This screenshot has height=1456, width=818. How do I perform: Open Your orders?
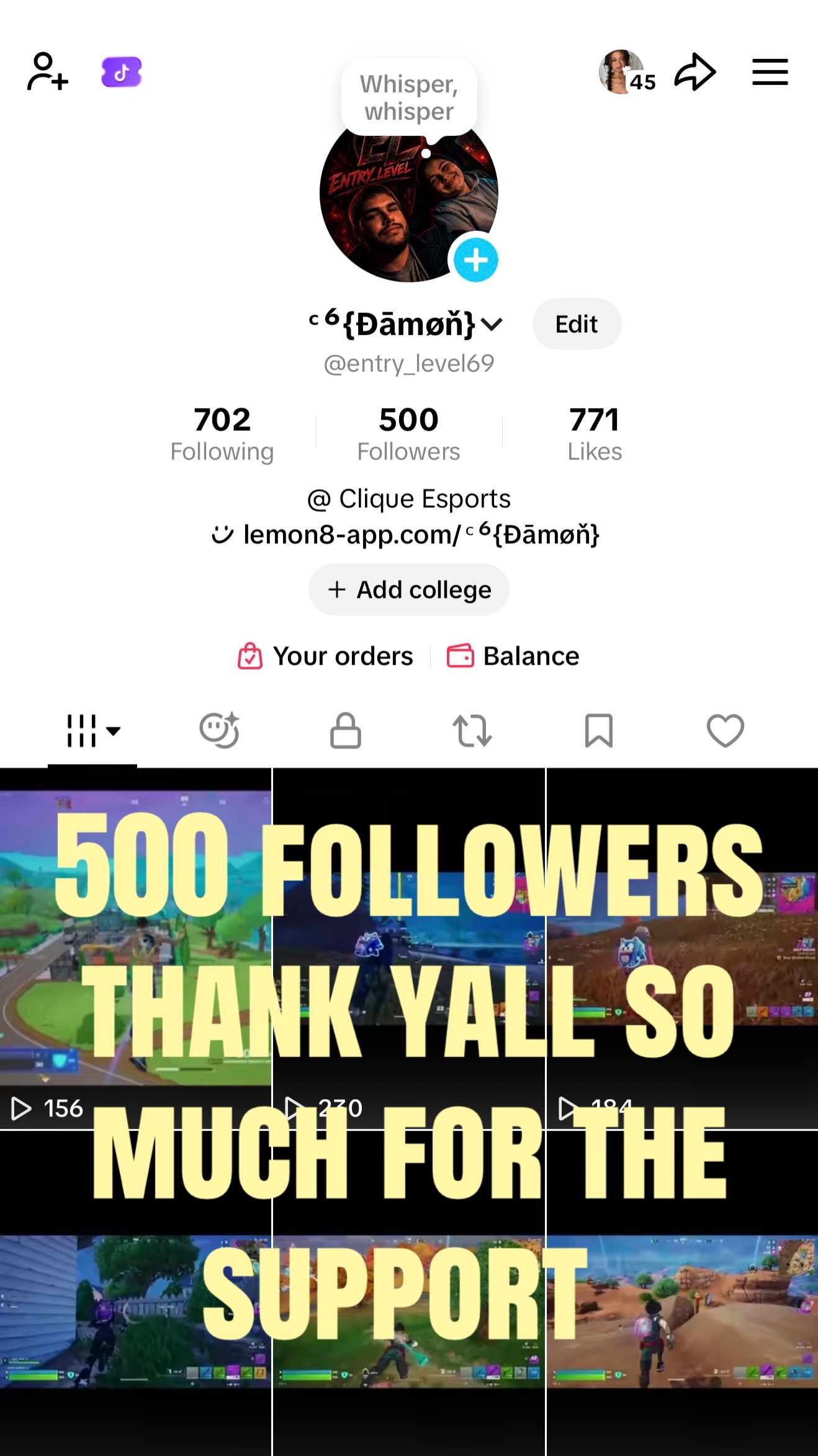(x=326, y=656)
